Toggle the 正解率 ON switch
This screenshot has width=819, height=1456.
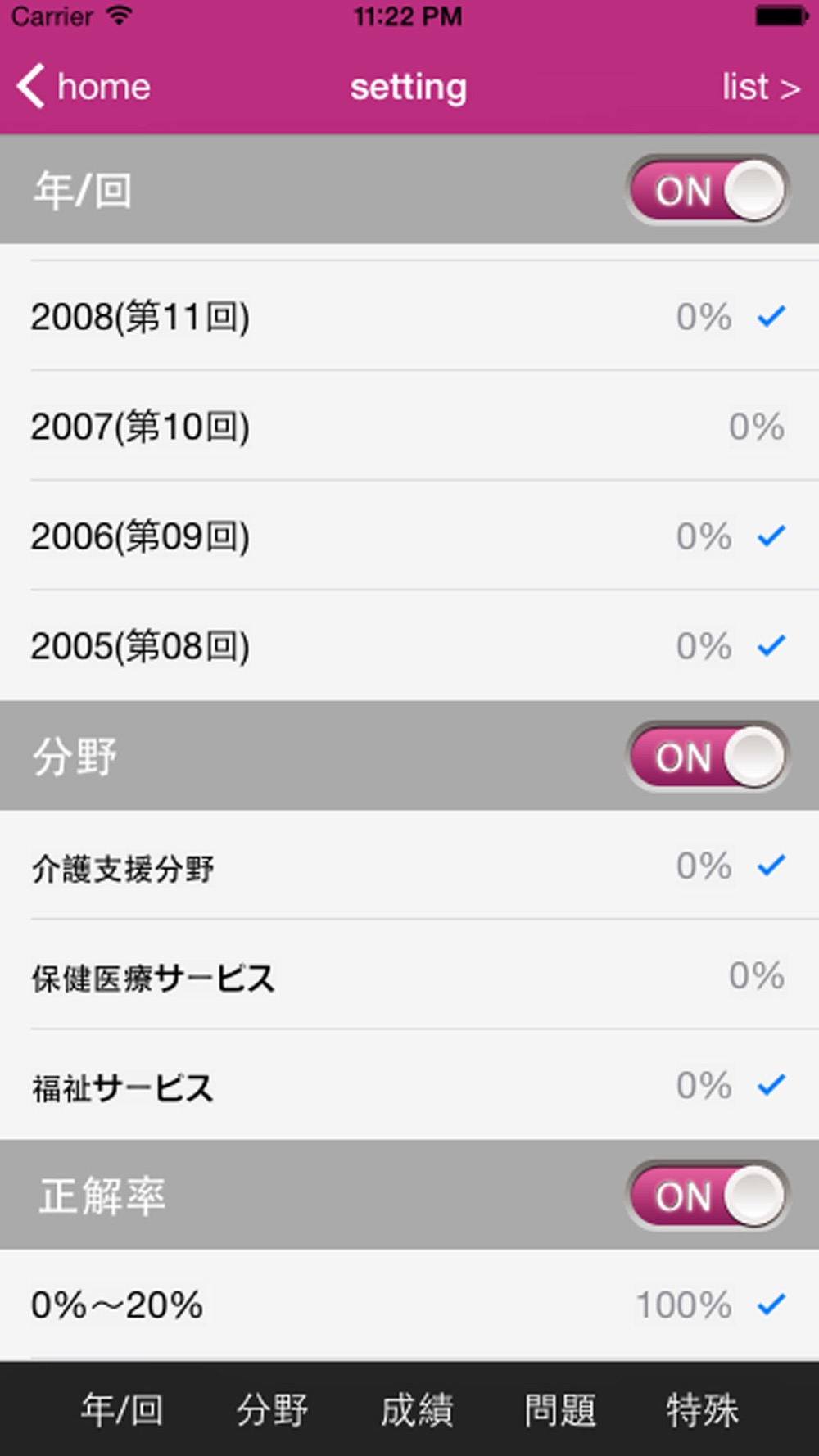click(x=708, y=1196)
